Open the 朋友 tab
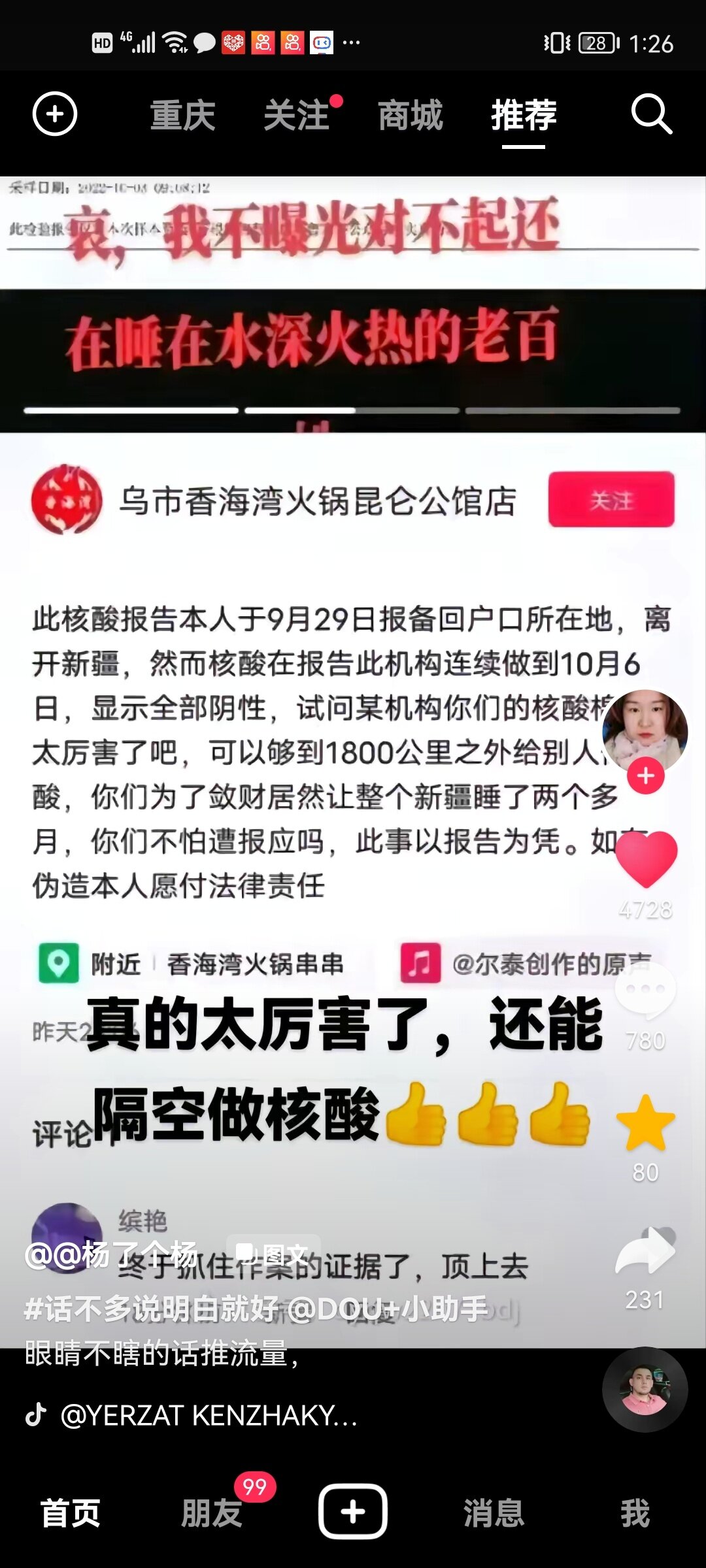The image size is (706, 1568). pos(211,1512)
